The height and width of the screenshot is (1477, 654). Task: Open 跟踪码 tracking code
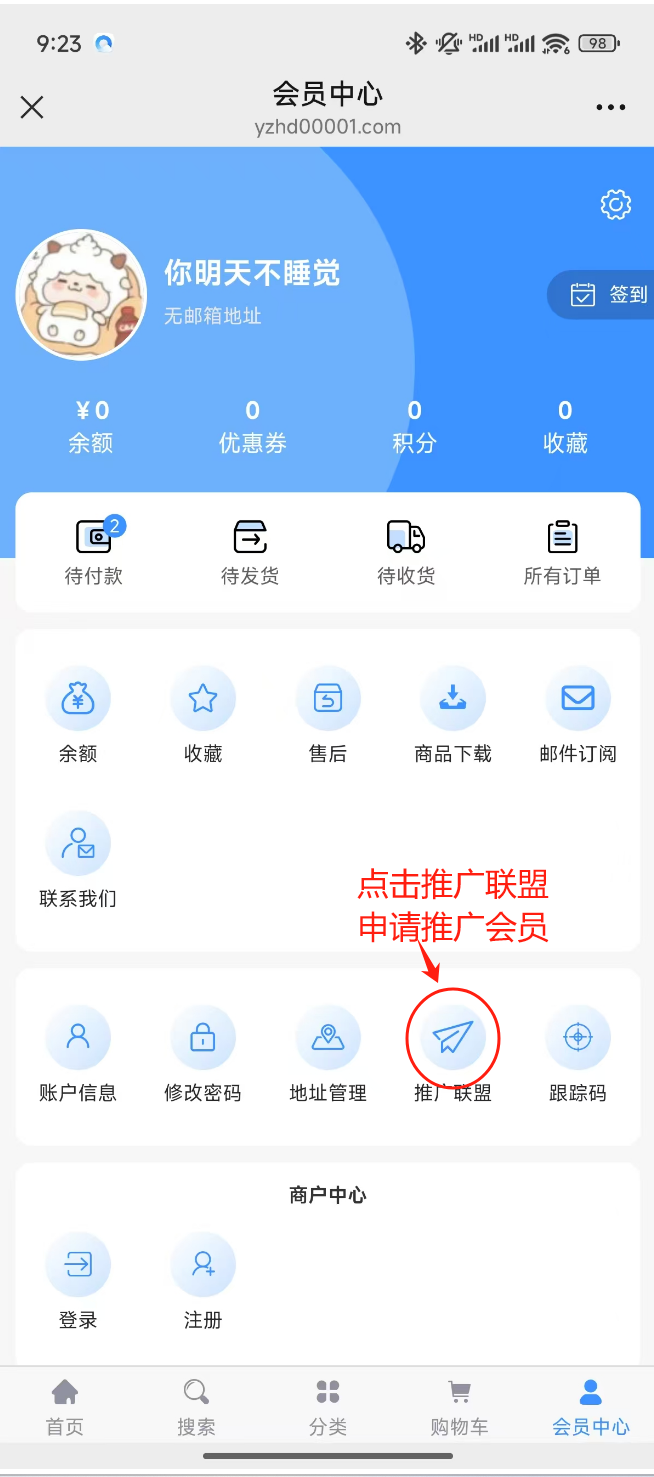click(x=578, y=1054)
